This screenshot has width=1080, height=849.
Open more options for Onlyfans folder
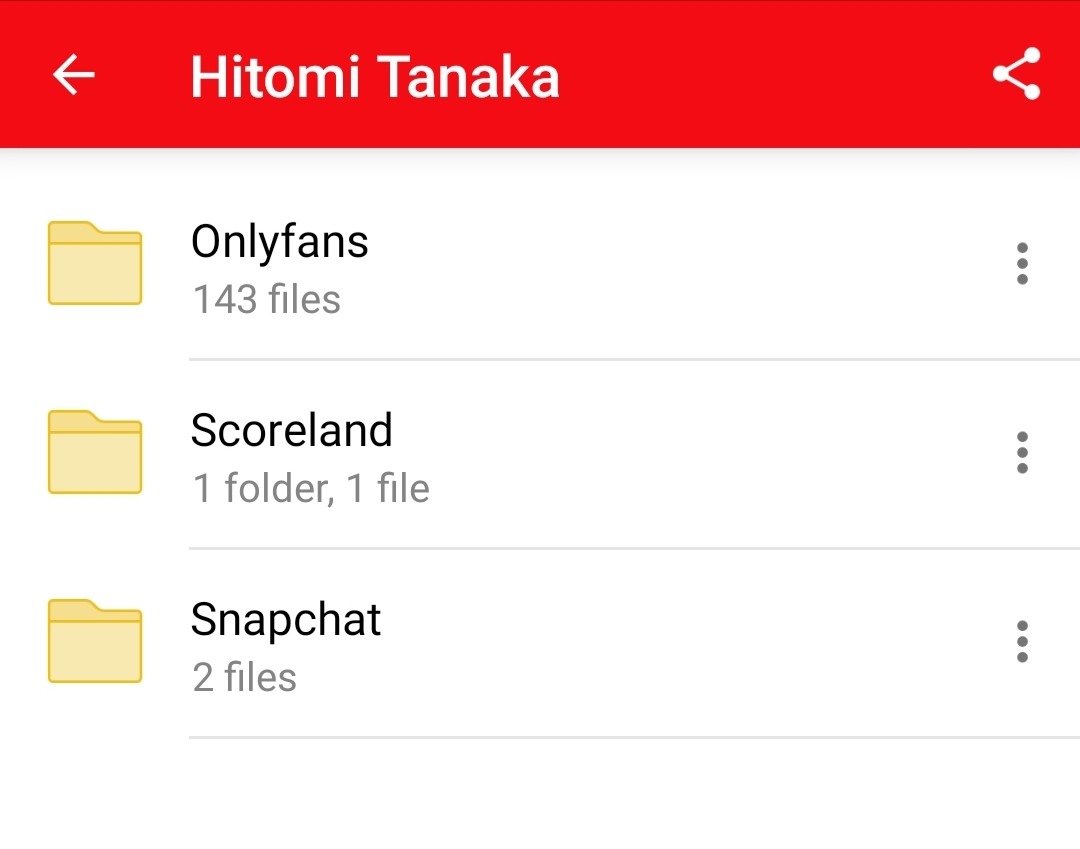(1021, 264)
